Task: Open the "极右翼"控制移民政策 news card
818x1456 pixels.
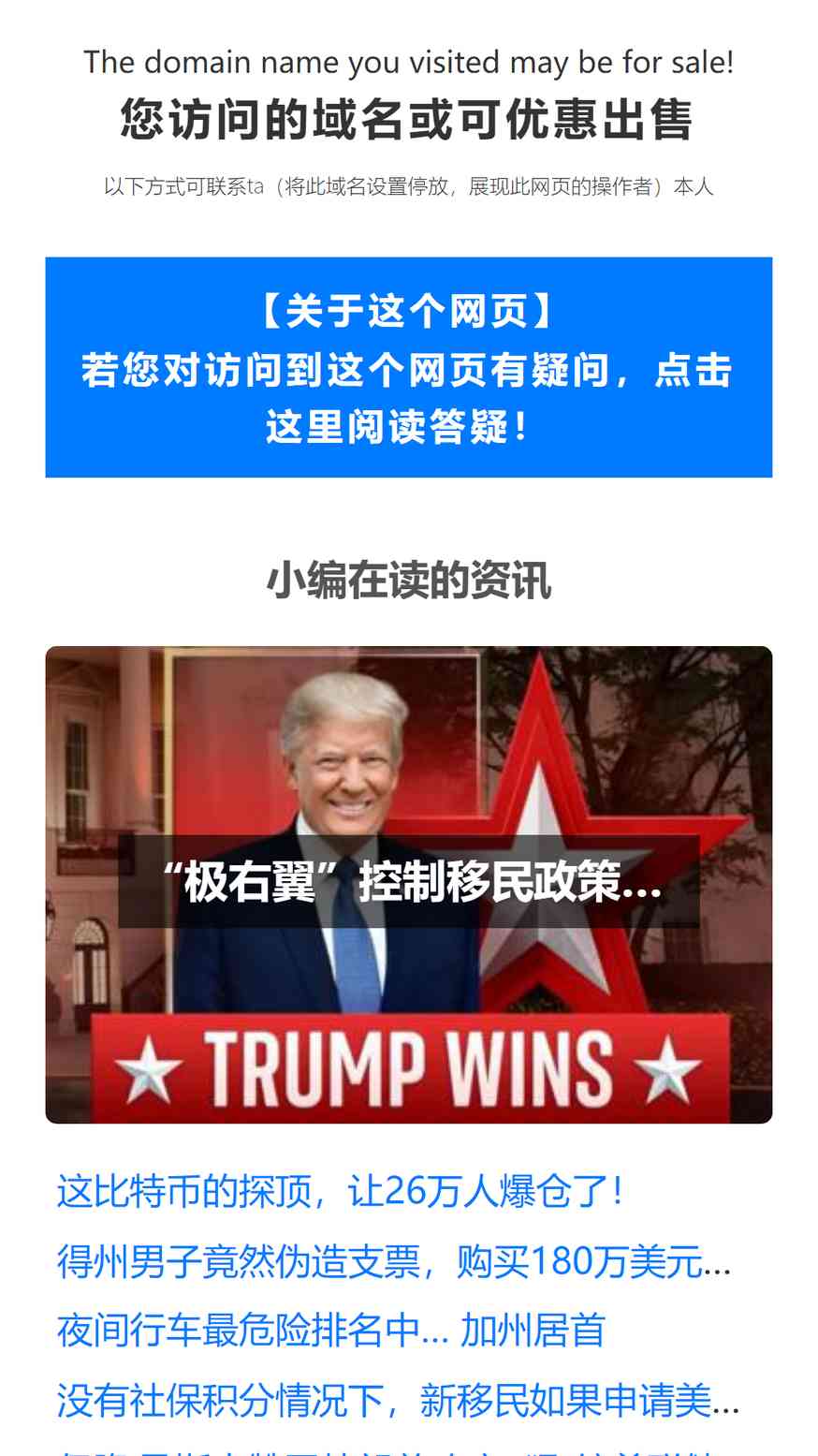Action: (409, 885)
